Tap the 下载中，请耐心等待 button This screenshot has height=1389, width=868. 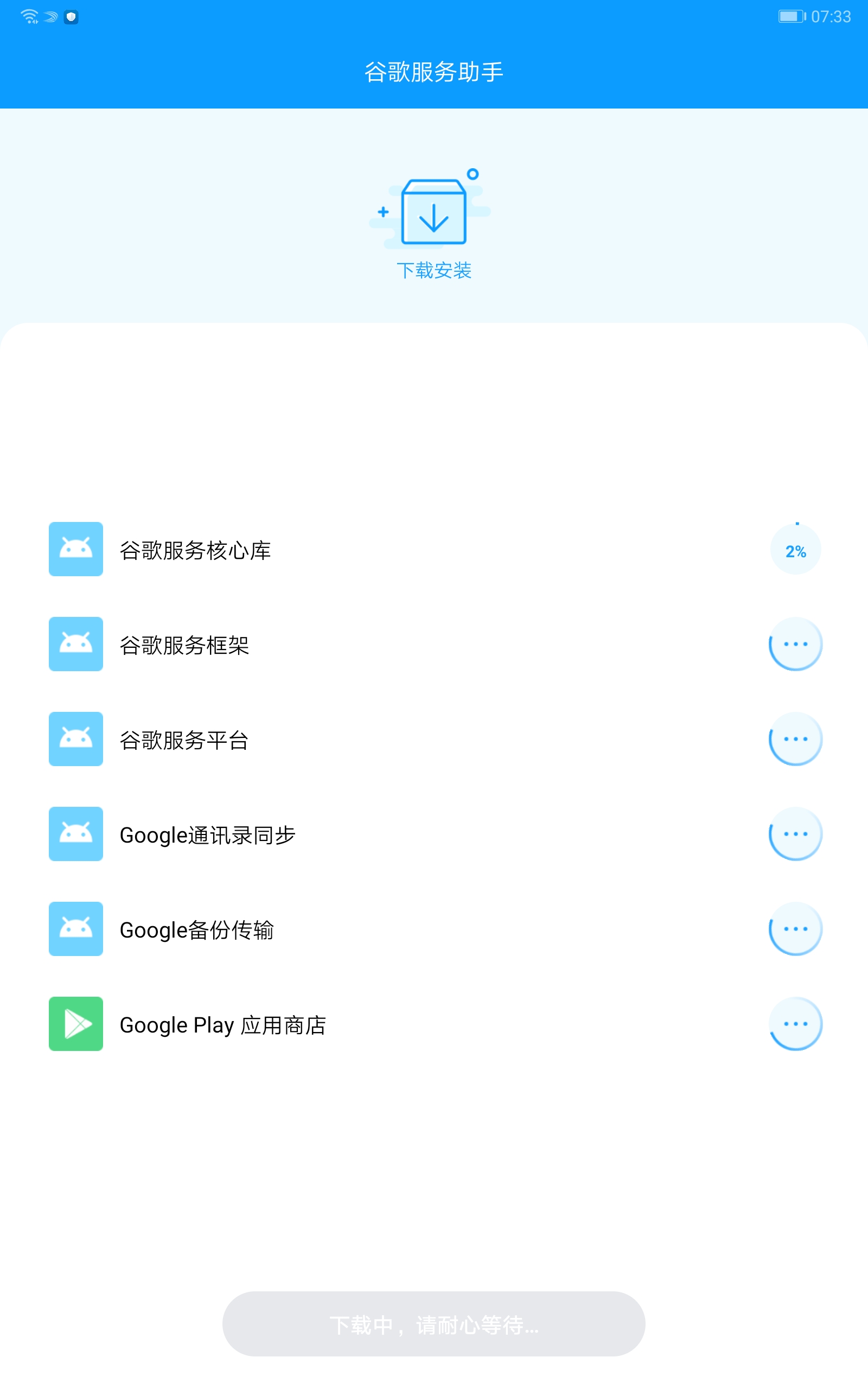(433, 1323)
